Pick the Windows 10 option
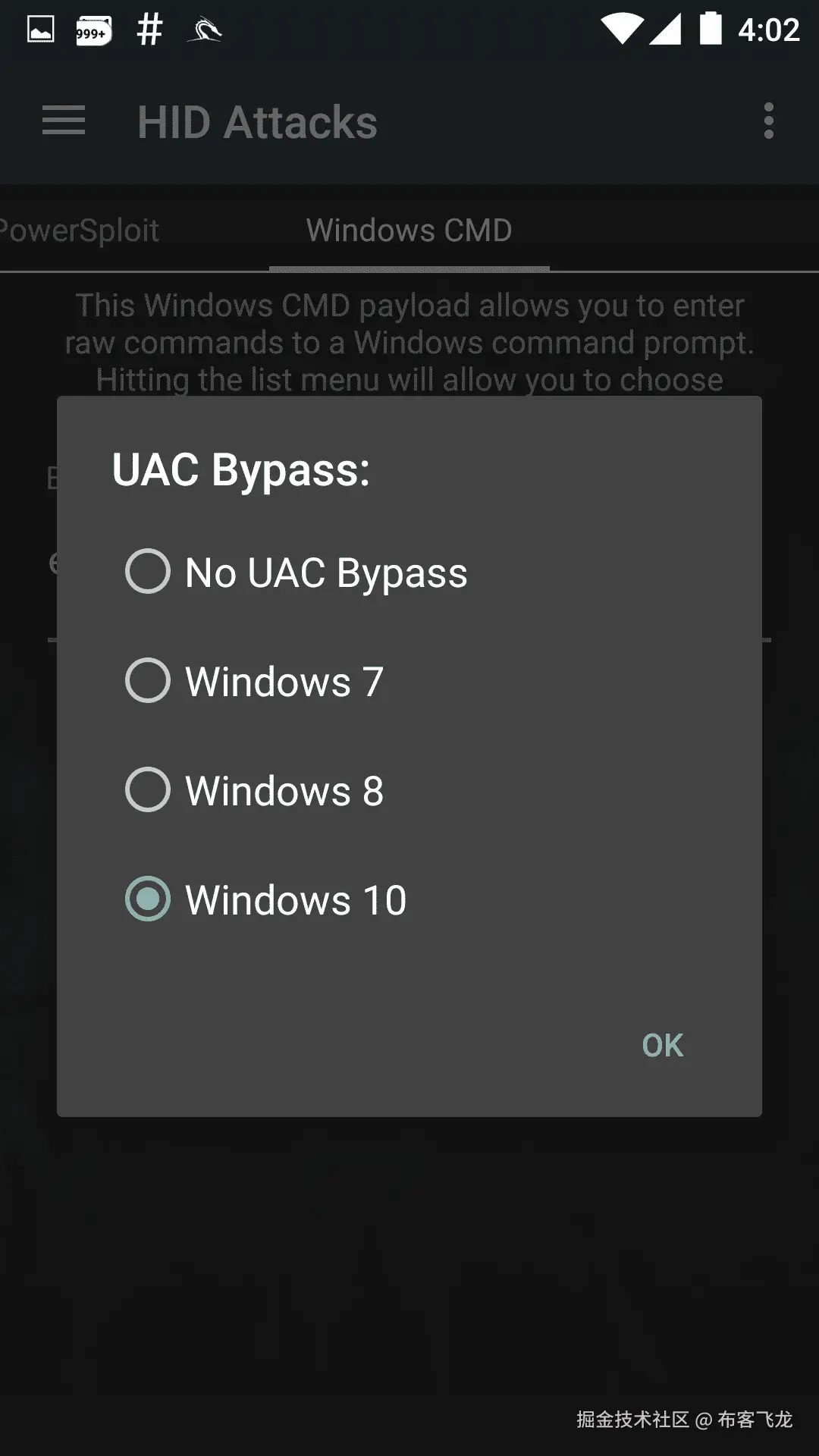819x1456 pixels. (x=148, y=899)
